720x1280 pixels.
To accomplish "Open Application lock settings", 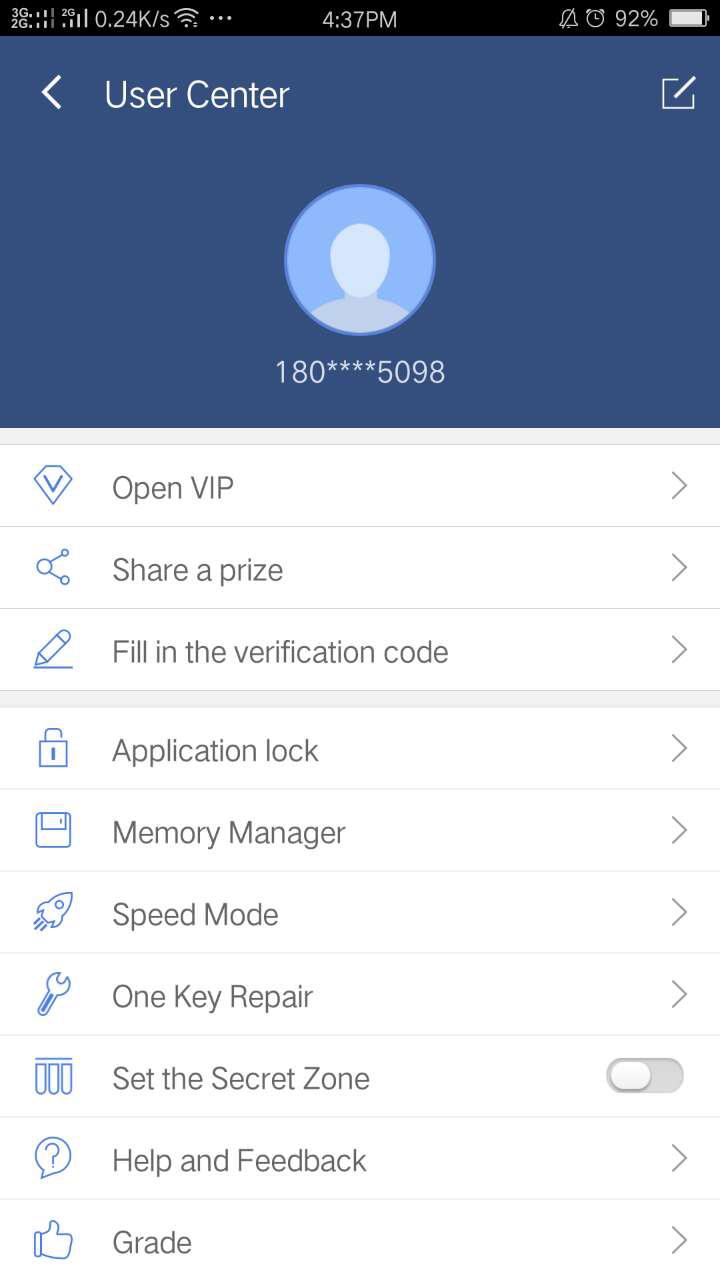I will tap(360, 750).
